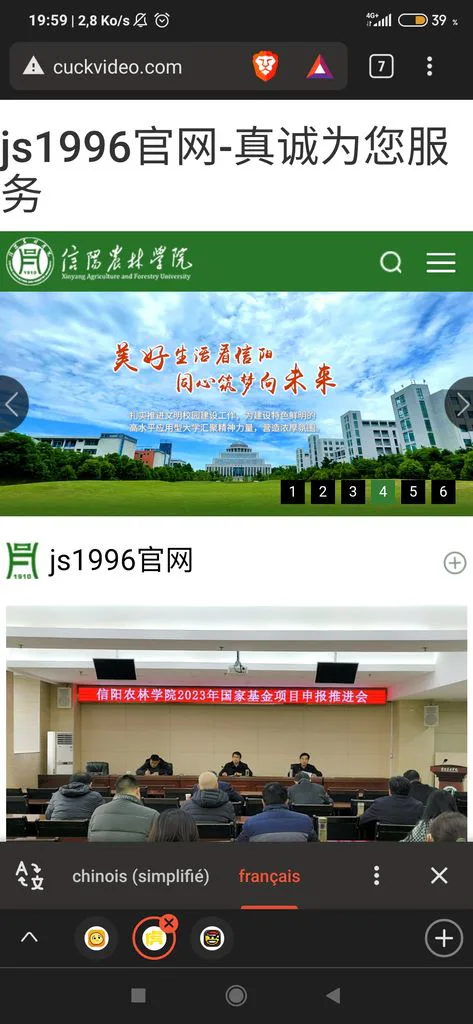The image size is (473, 1024).
Task: Open Brave Rewards triangle icon
Action: (x=320, y=67)
